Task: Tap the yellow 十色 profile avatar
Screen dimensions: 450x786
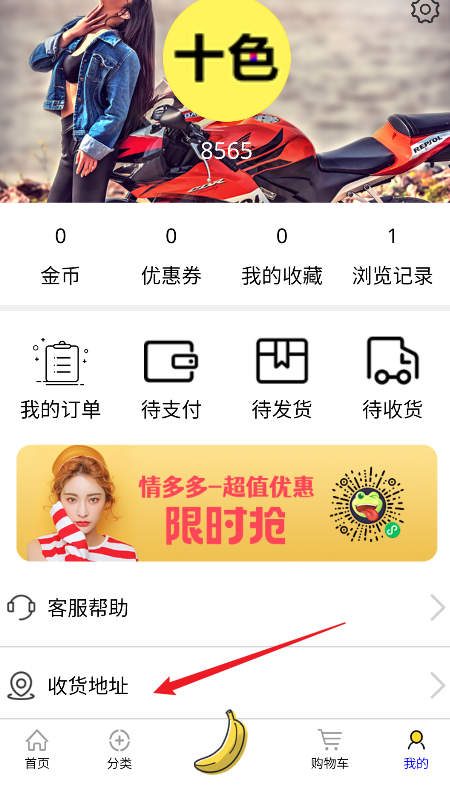Action: coord(227,56)
